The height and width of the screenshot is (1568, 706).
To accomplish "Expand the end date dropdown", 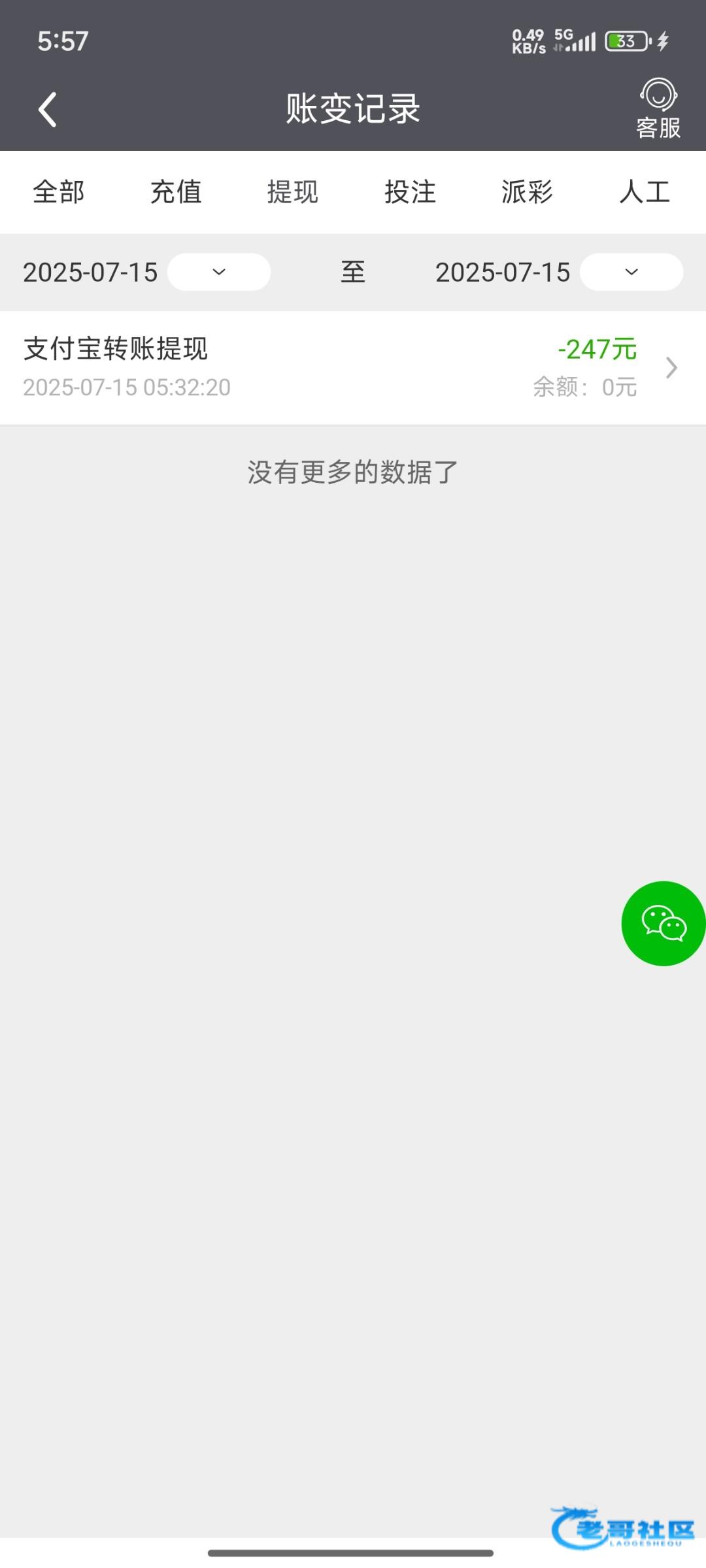I will [631, 272].
